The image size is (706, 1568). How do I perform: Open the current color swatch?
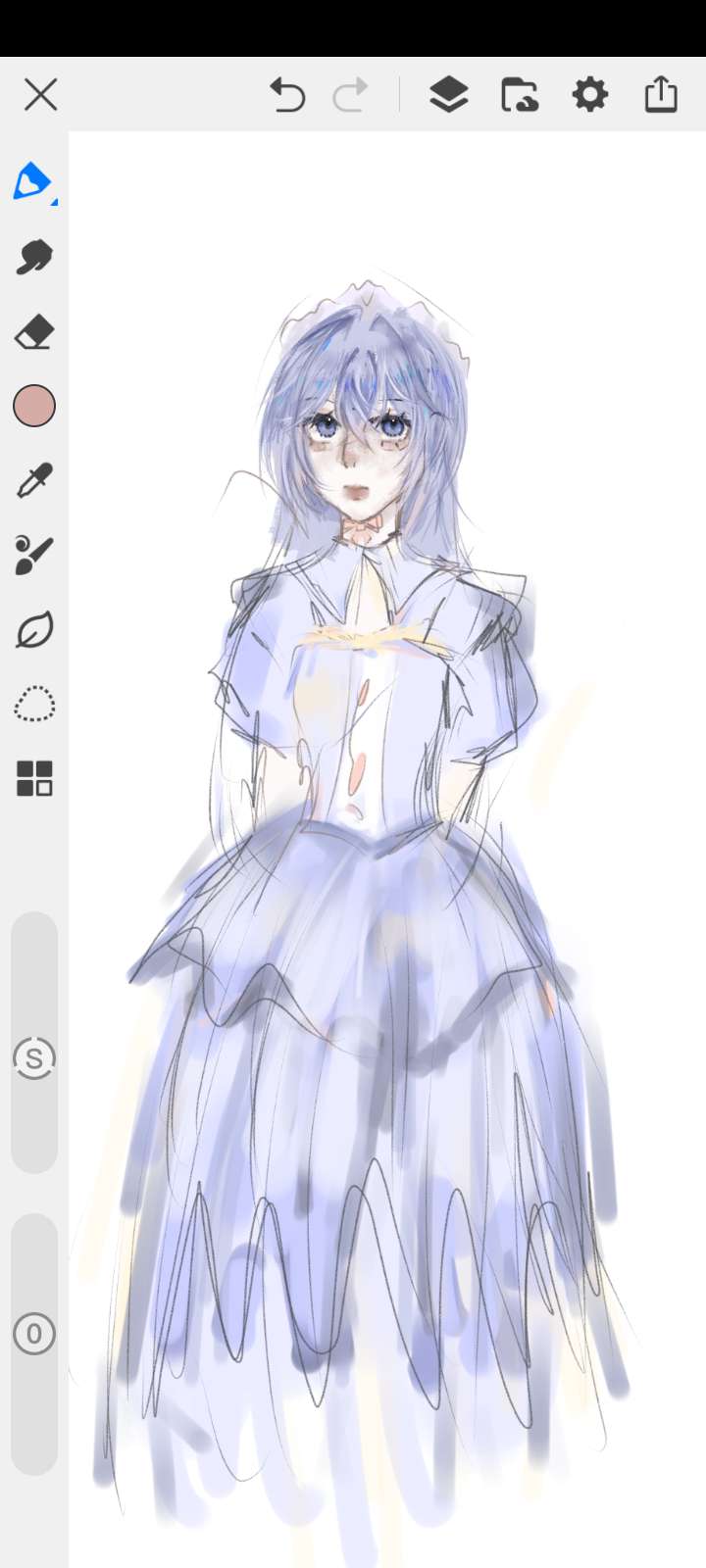34,406
